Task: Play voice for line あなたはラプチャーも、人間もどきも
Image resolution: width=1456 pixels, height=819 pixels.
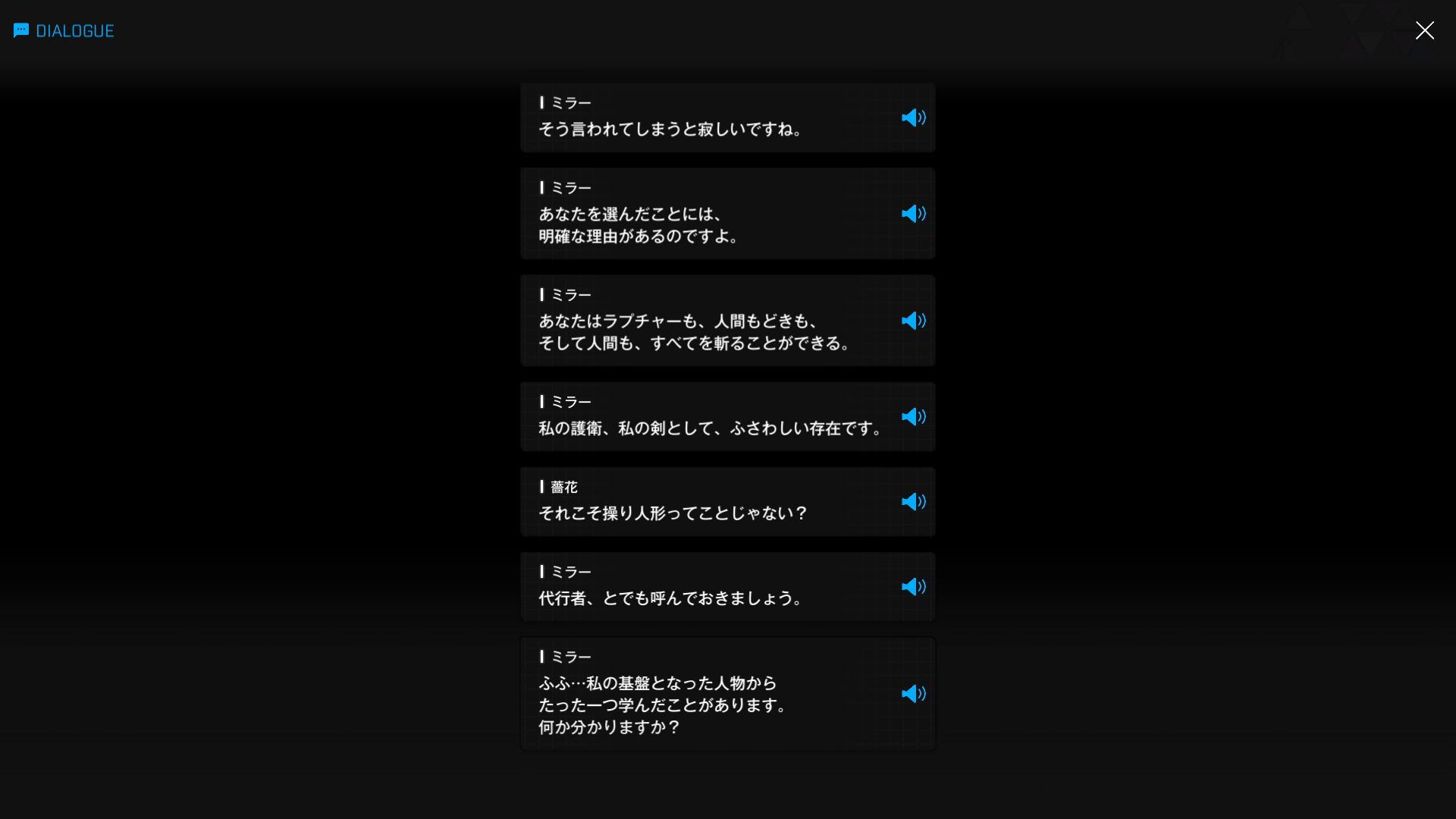Action: pyautogui.click(x=913, y=321)
